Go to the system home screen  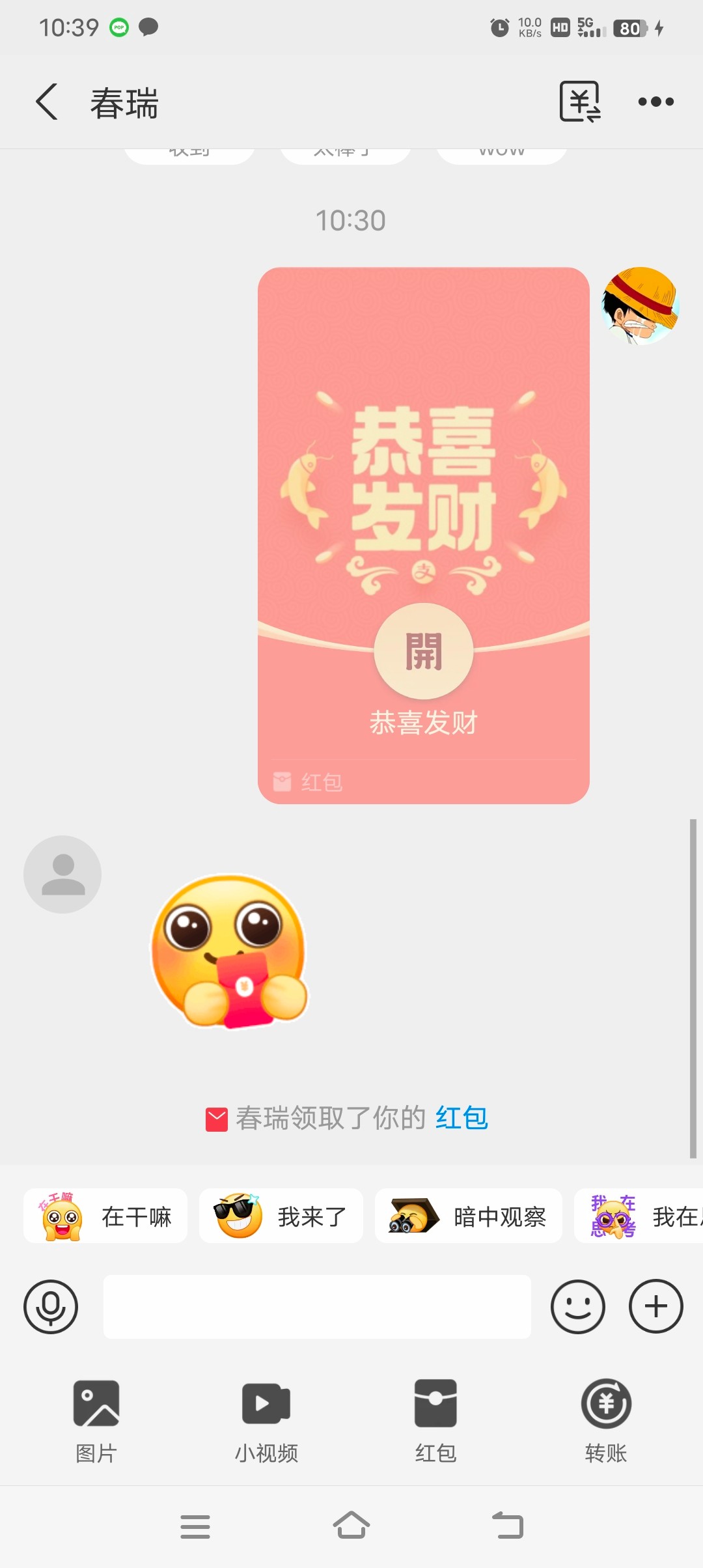(x=351, y=1526)
